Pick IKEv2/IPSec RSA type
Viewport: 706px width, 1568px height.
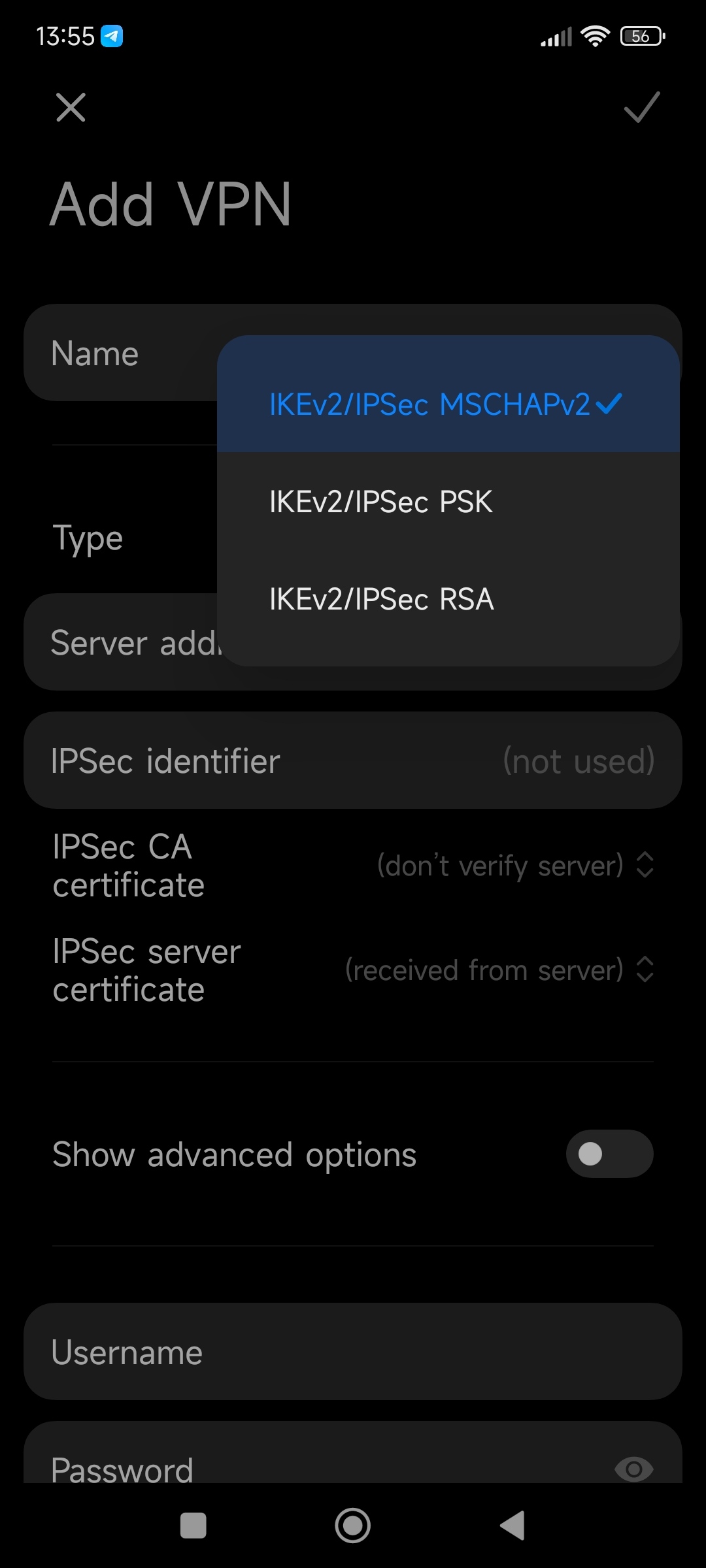click(x=448, y=598)
